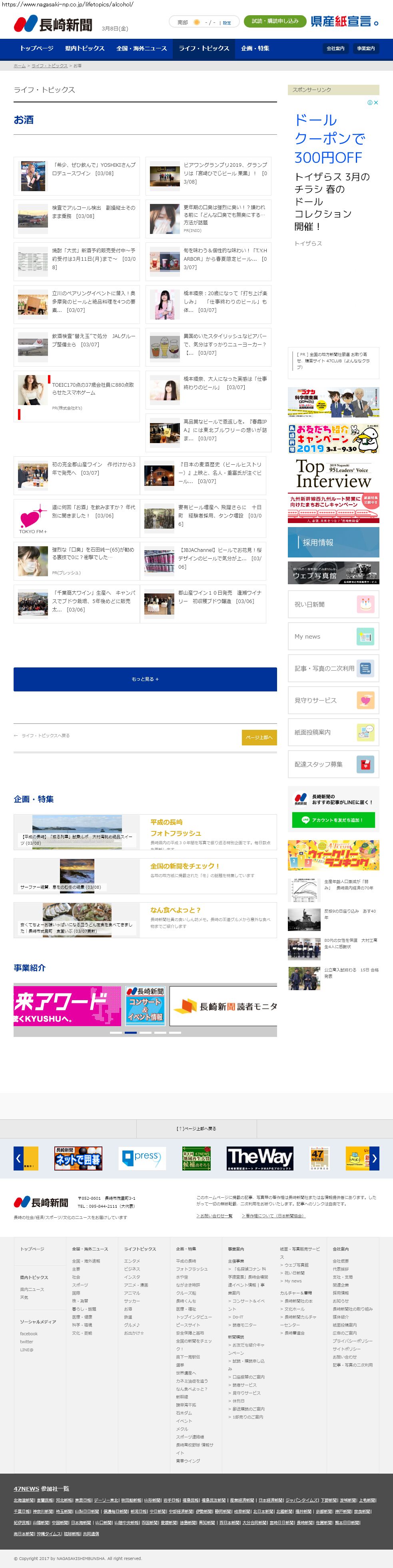Jump up with ページ上部へ button

click(259, 737)
